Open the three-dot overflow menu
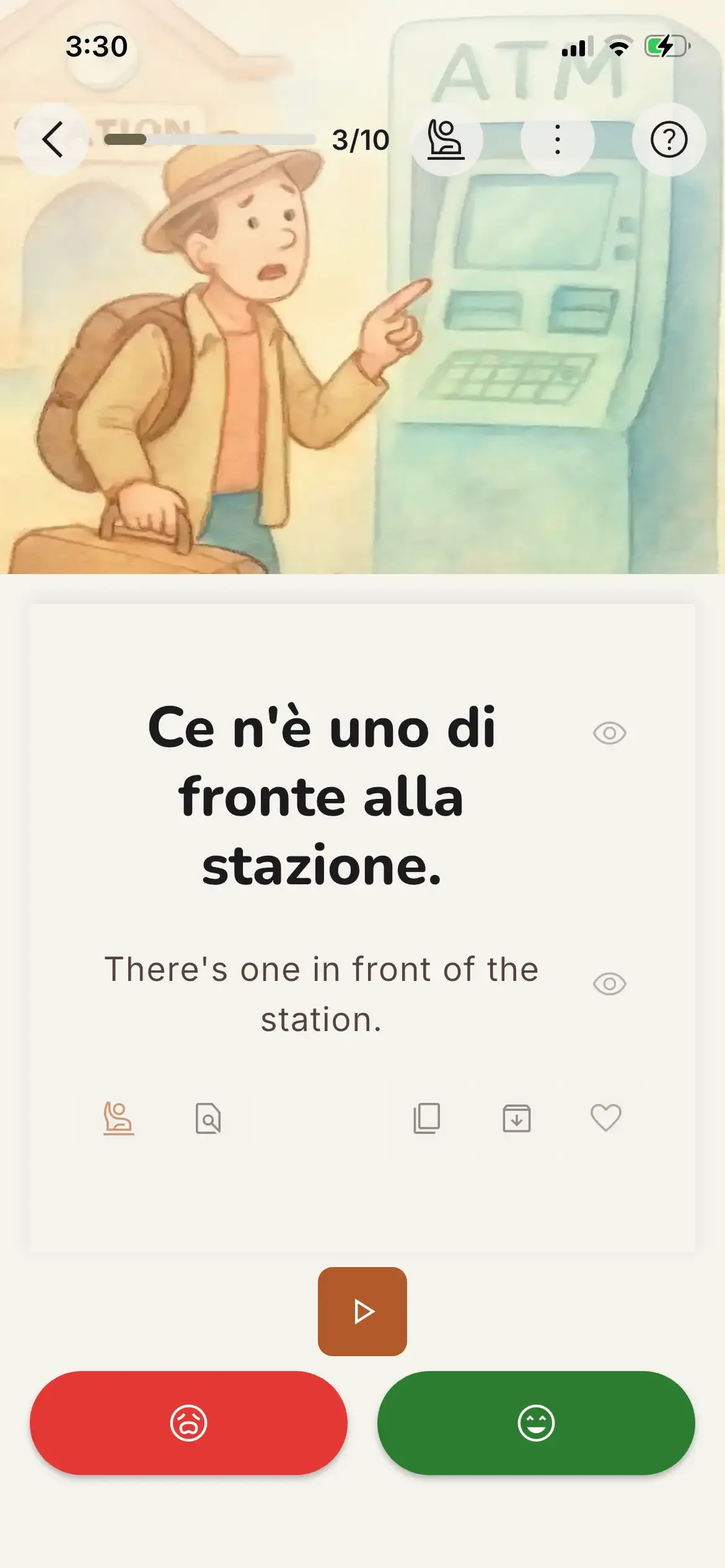 [557, 139]
